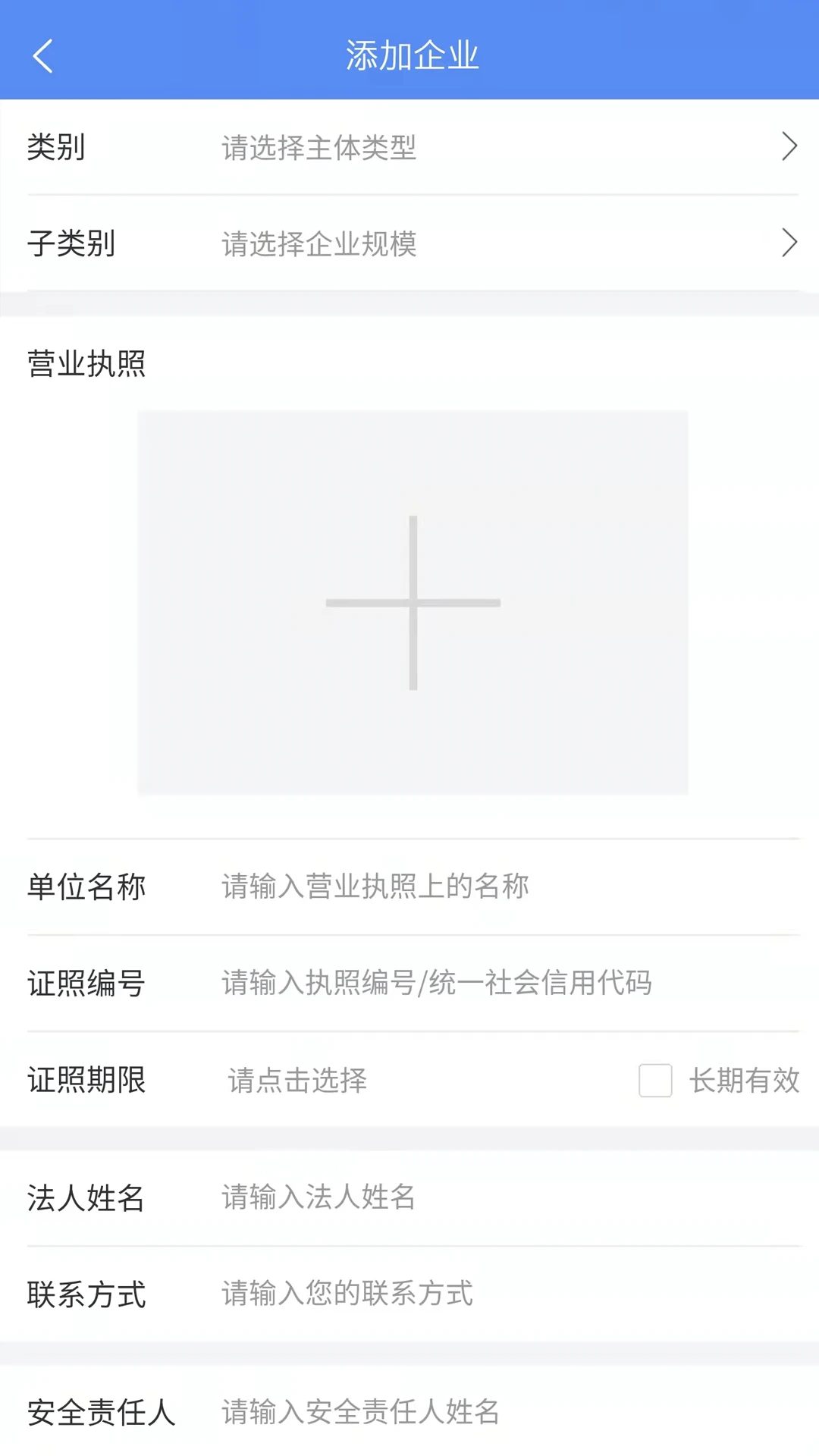Open the 请选择企业规模 selector
This screenshot has width=819, height=1456.
[x=318, y=244]
